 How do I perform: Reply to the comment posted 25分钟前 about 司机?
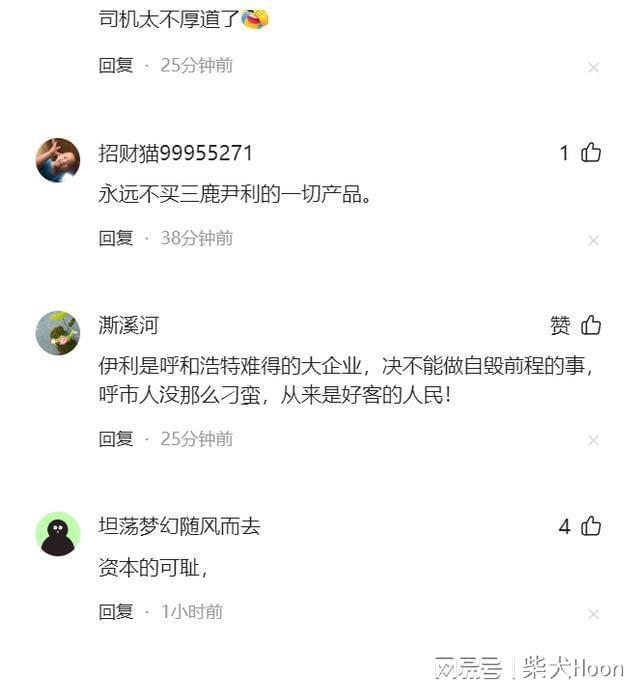point(116,65)
